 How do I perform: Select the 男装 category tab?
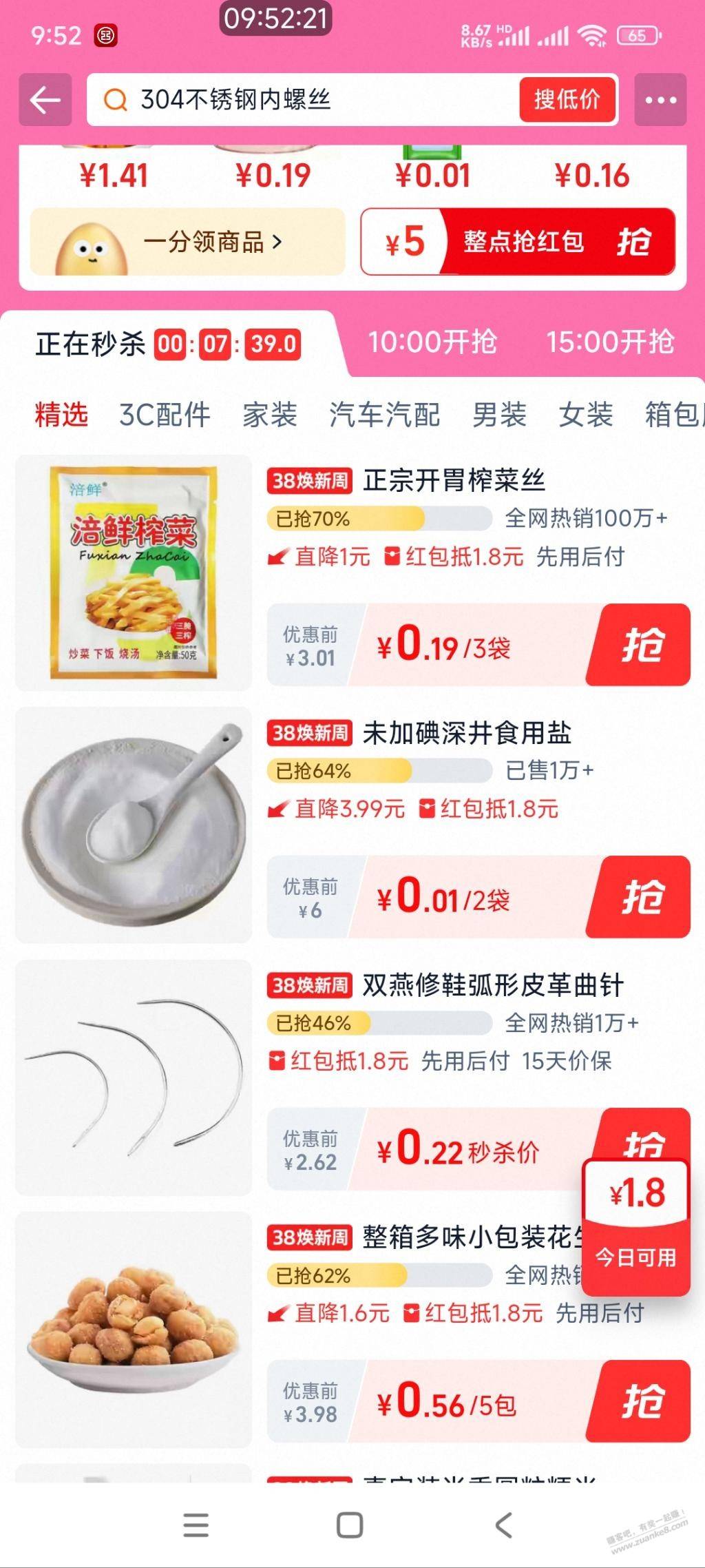pyautogui.click(x=499, y=415)
